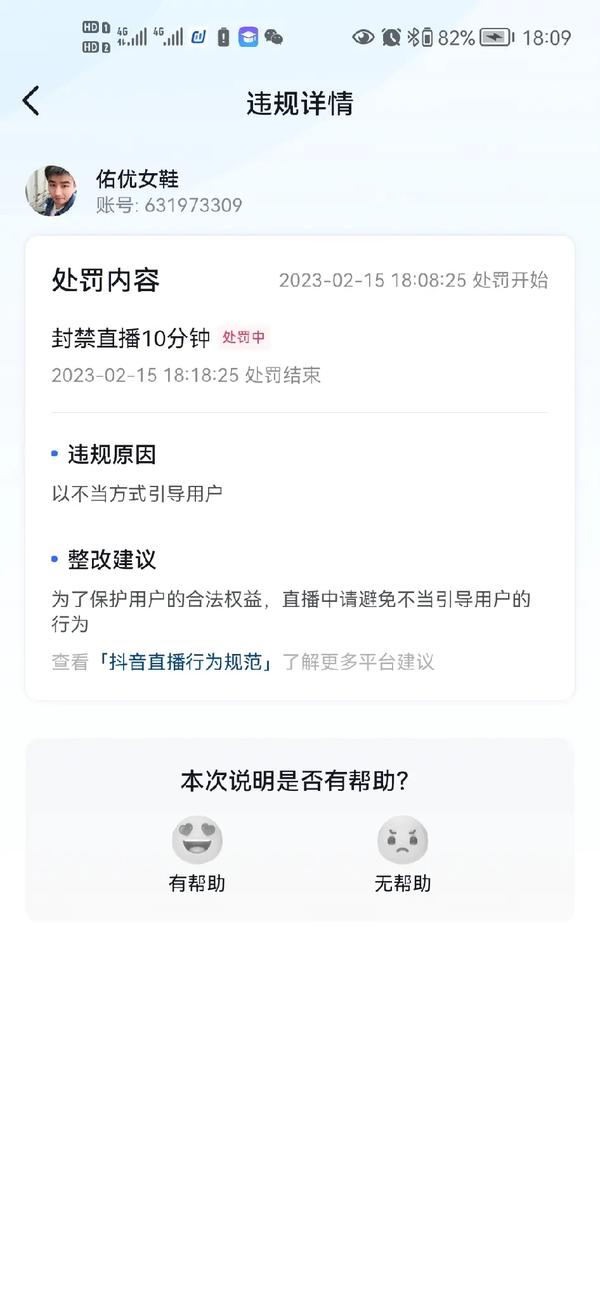Go back from the 违规详情 page
600x1299 pixels.
coord(31,101)
